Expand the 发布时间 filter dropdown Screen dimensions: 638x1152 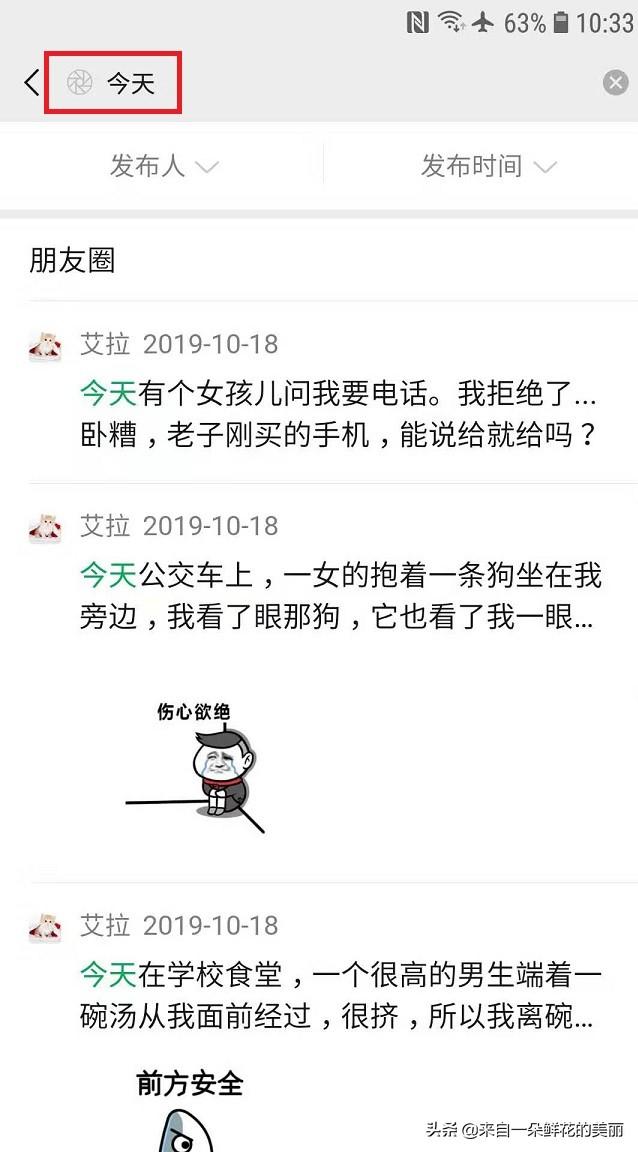[x=487, y=166]
